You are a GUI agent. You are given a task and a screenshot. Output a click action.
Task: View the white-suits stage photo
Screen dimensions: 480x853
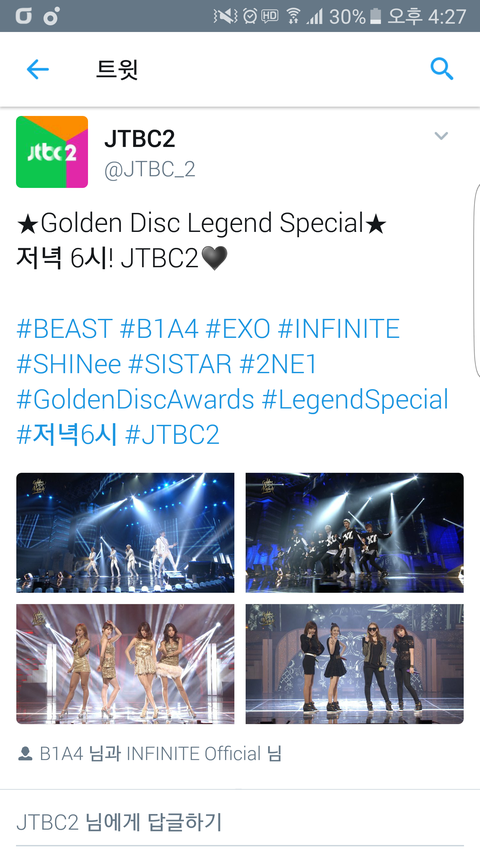[x=125, y=533]
